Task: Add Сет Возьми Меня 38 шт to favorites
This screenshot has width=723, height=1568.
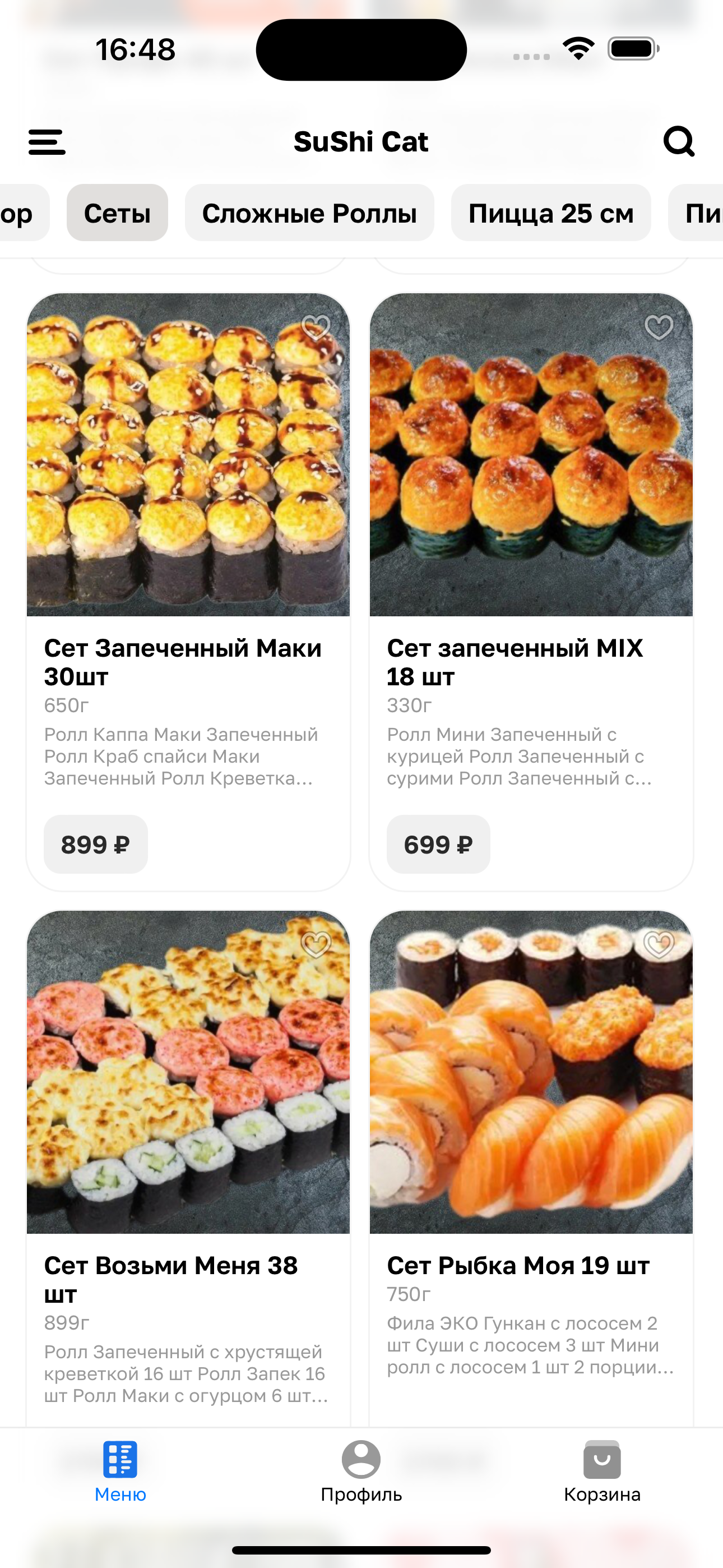Action: [x=316, y=944]
